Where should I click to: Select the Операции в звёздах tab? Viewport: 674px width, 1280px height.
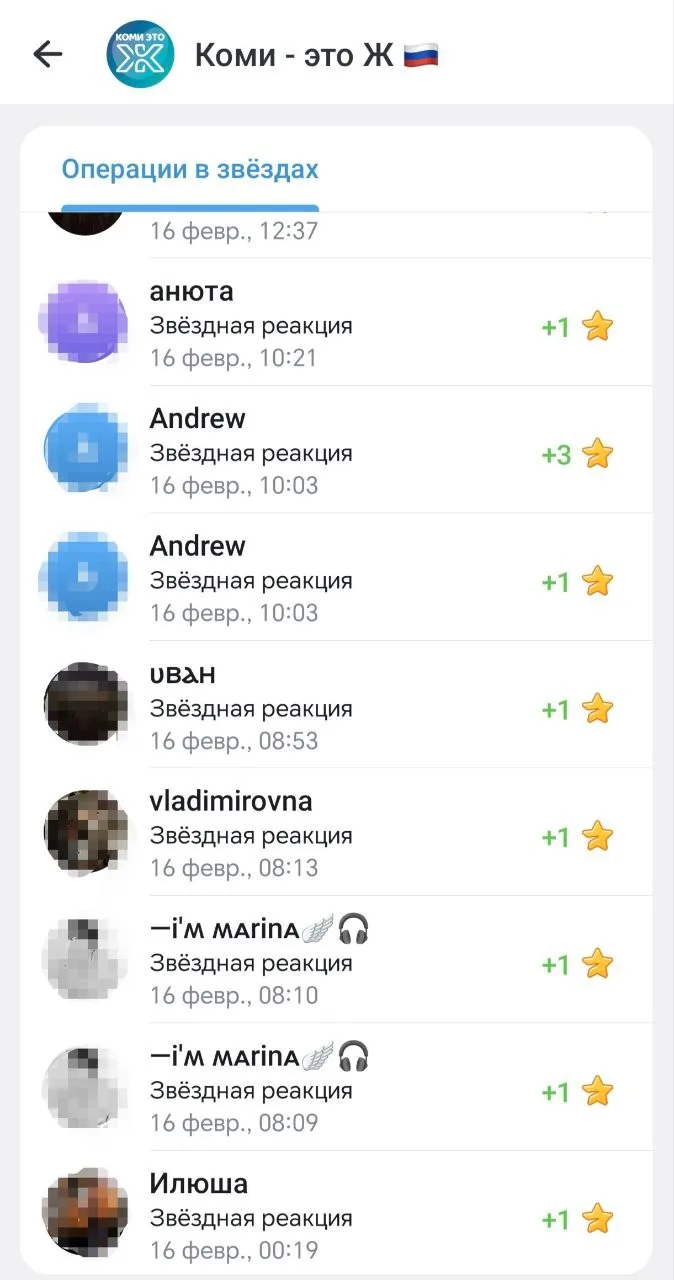[190, 169]
